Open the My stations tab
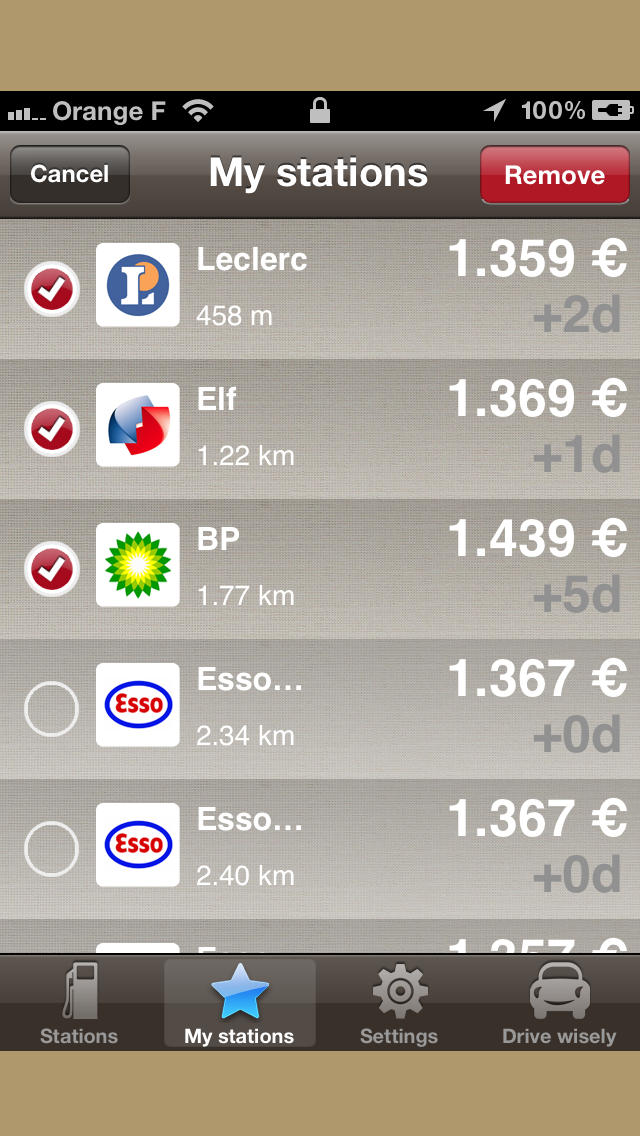The image size is (640, 1136). point(240,1003)
